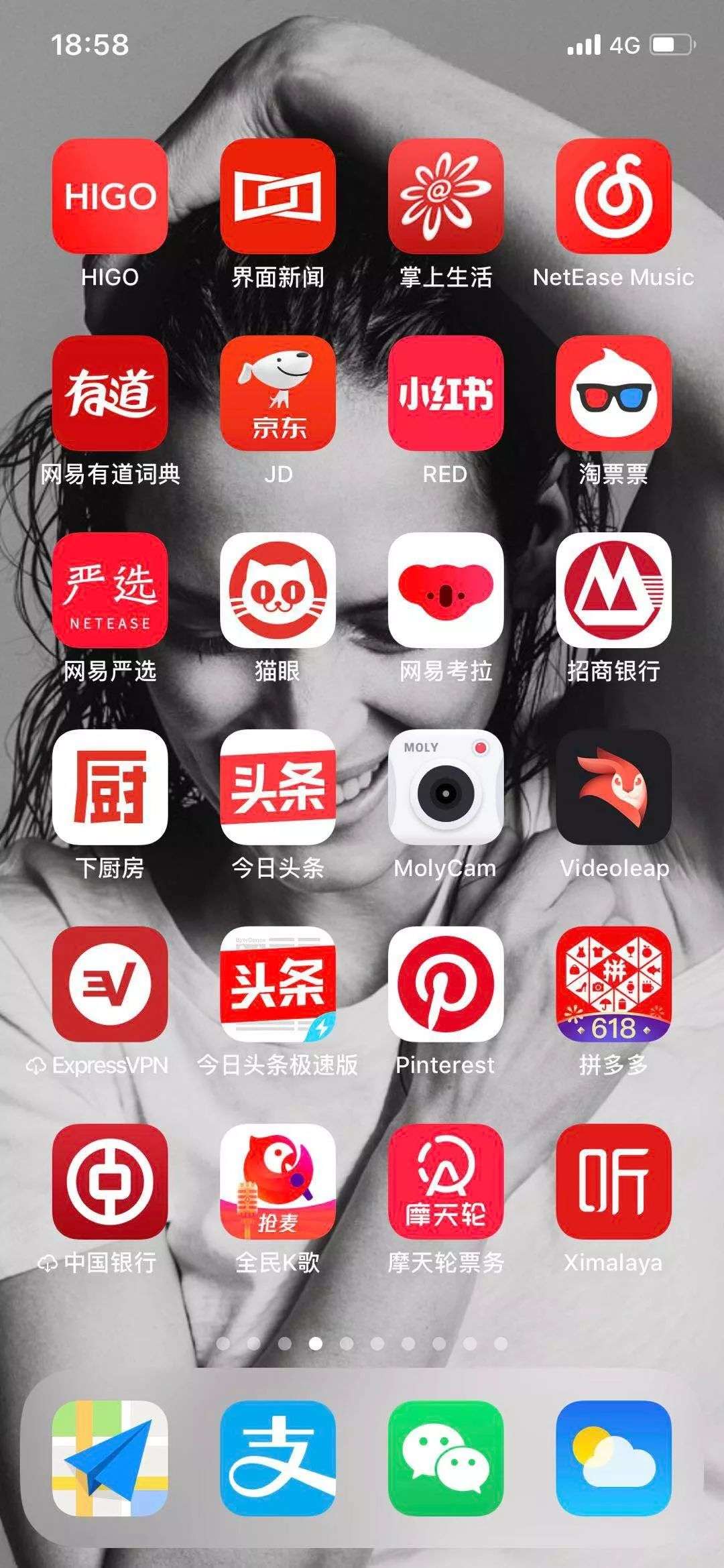Image resolution: width=724 pixels, height=1568 pixels.
Task: Launch NetEase Music
Action: [x=613, y=196]
